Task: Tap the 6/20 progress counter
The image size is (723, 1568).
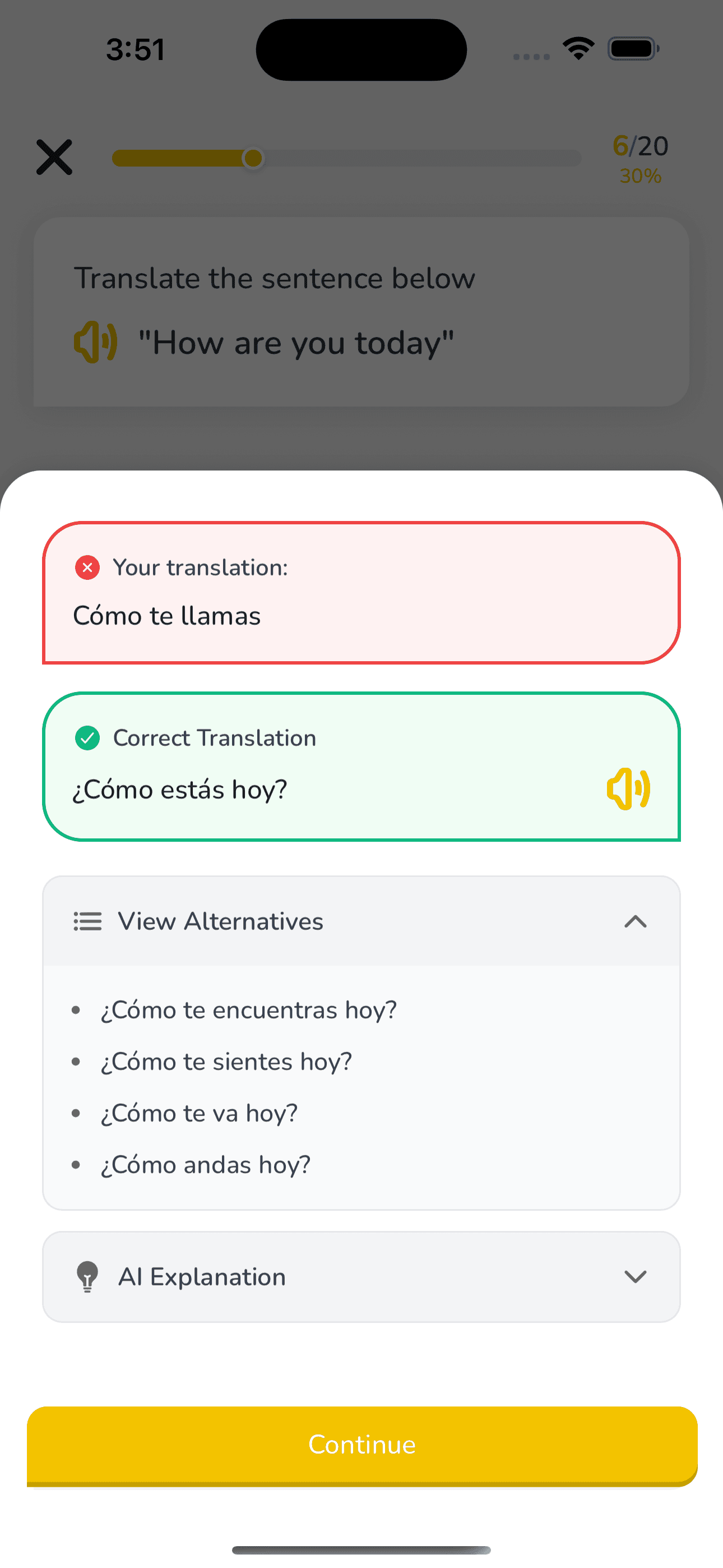Action: pyautogui.click(x=639, y=146)
